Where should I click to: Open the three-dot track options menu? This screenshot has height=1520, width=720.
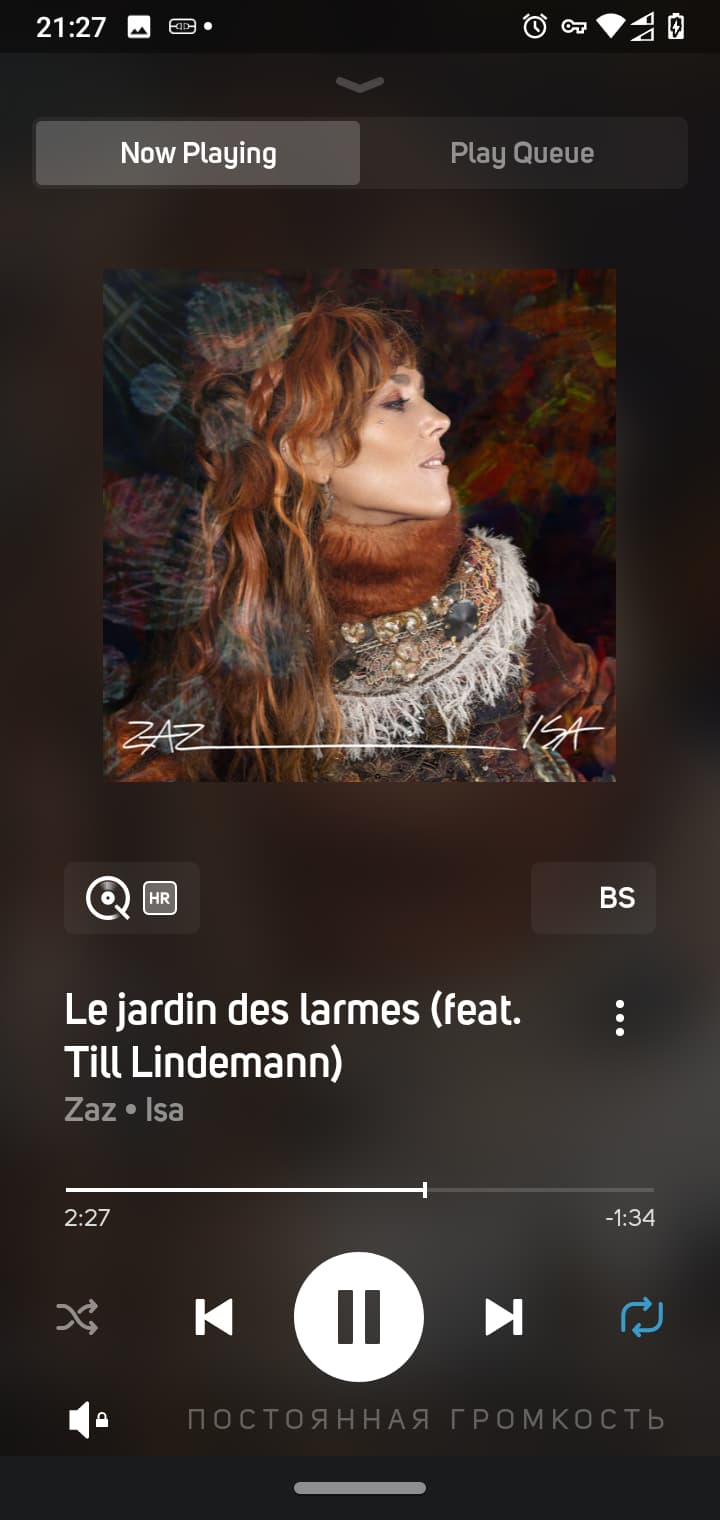tap(620, 1017)
